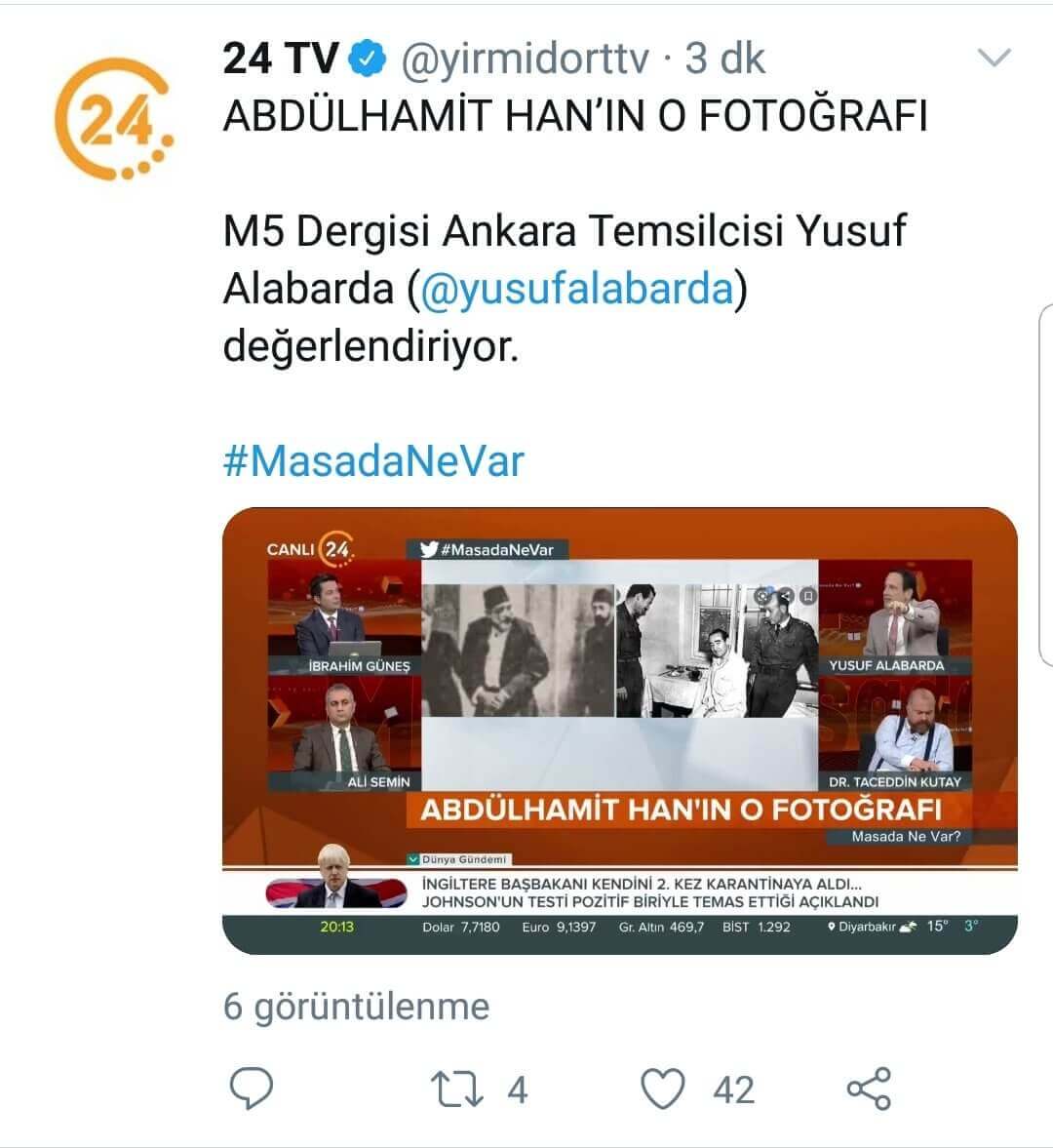Viewport: 1053px width, 1148px height.
Task: Open the @yusufalabarda mention link
Action: (576, 289)
